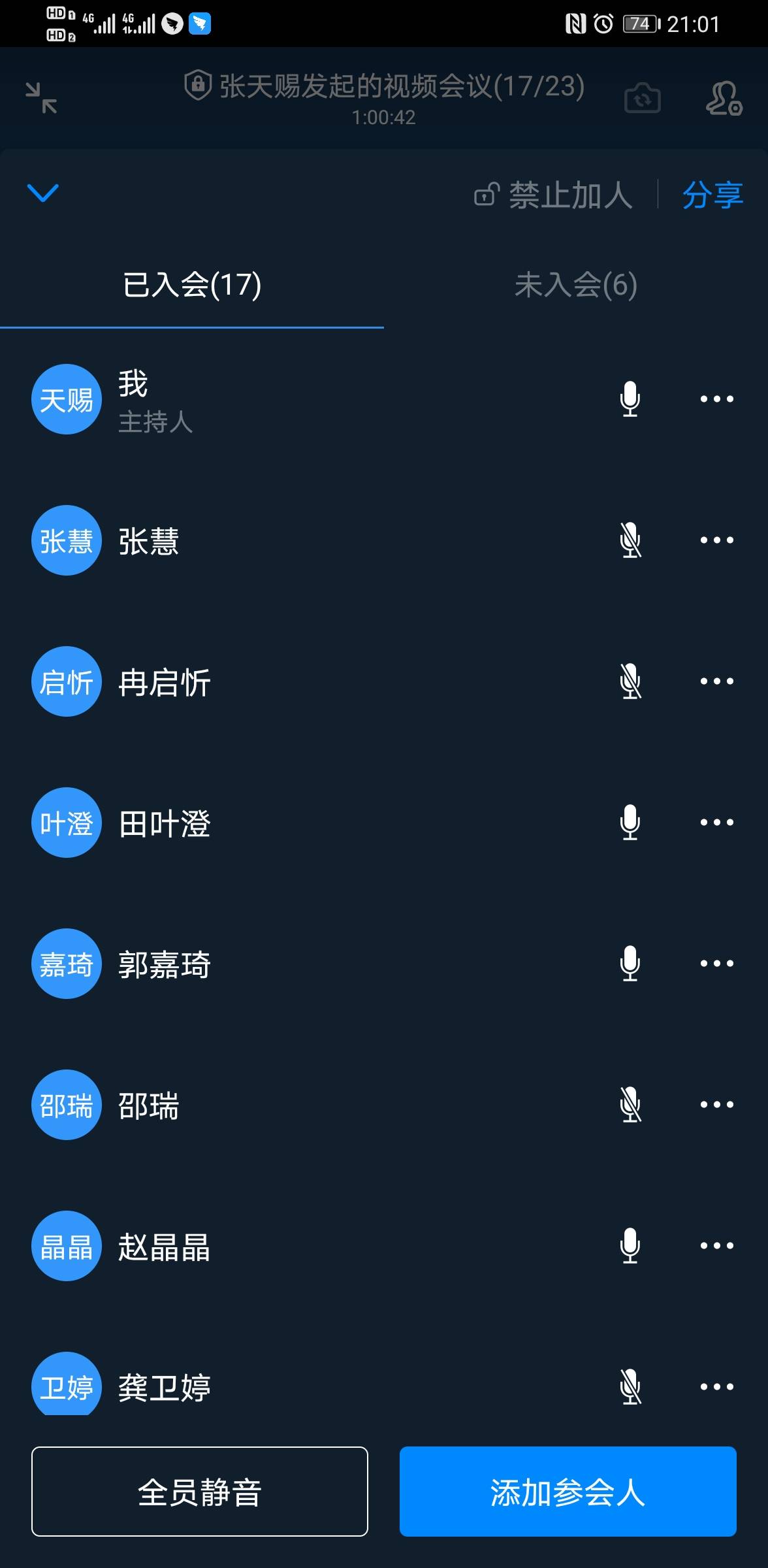The height and width of the screenshot is (1568, 768).
Task: Switch the camera
Action: (643, 99)
